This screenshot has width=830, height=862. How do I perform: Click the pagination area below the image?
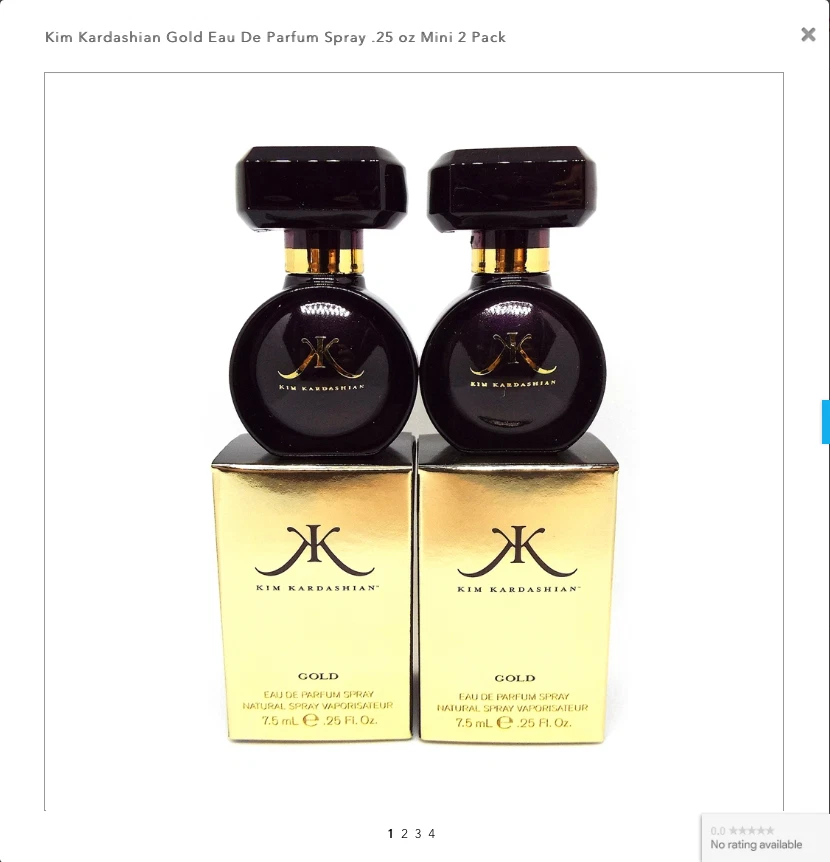410,833
